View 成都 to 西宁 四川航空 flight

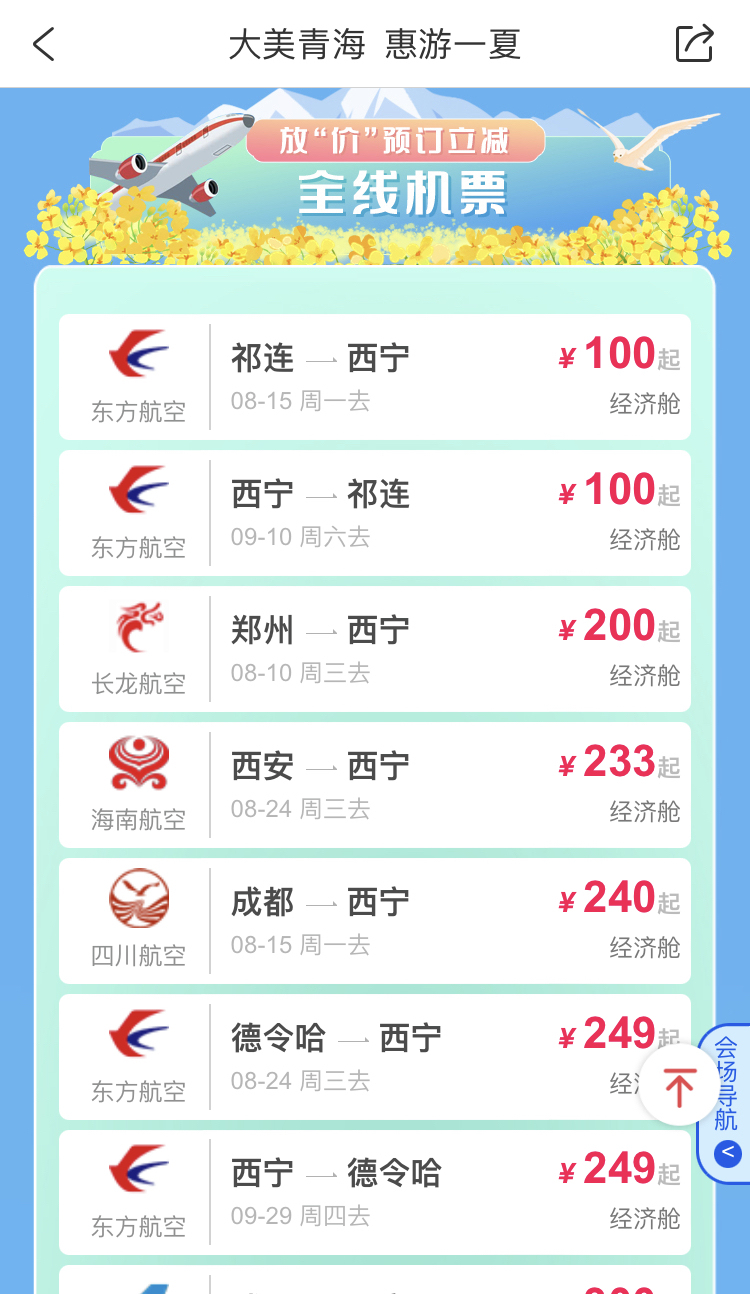click(x=374, y=921)
